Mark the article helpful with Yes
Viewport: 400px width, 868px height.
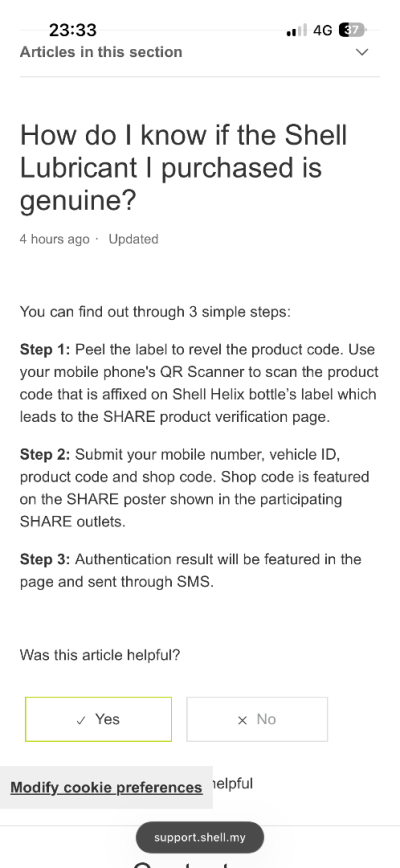point(98,719)
